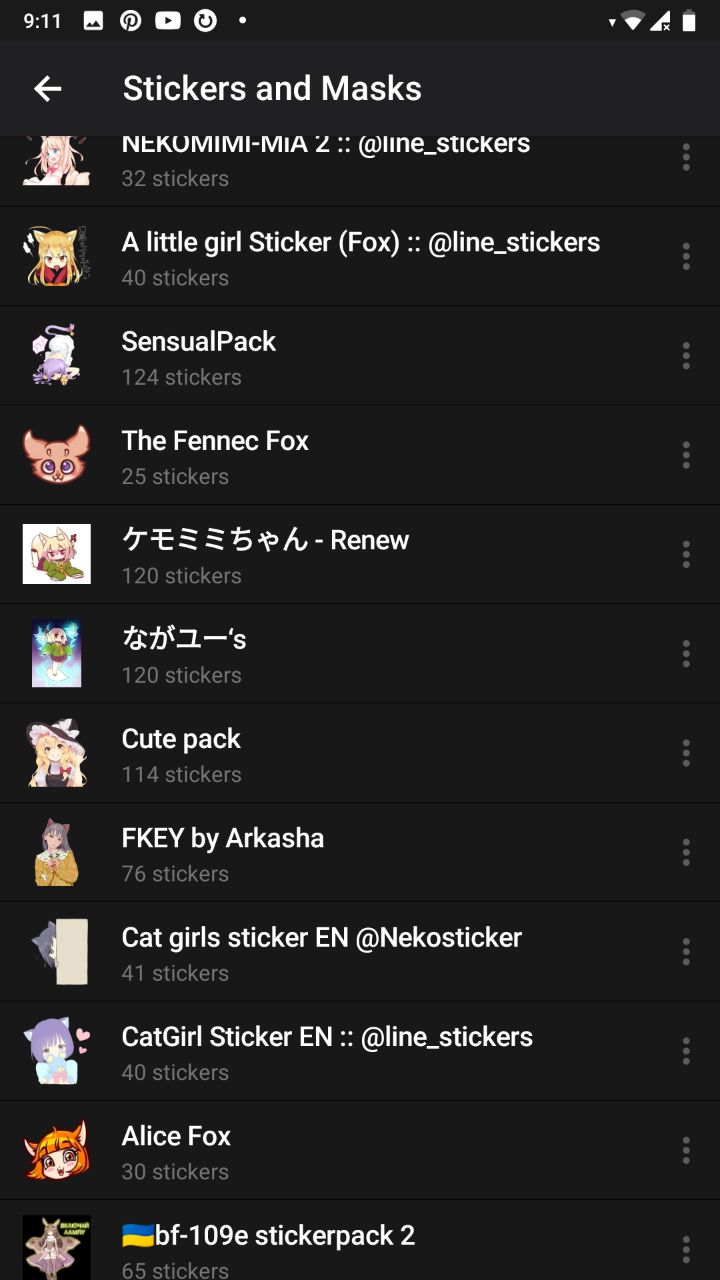Open options for Cute pack
This screenshot has height=1280, width=720.
tap(686, 754)
